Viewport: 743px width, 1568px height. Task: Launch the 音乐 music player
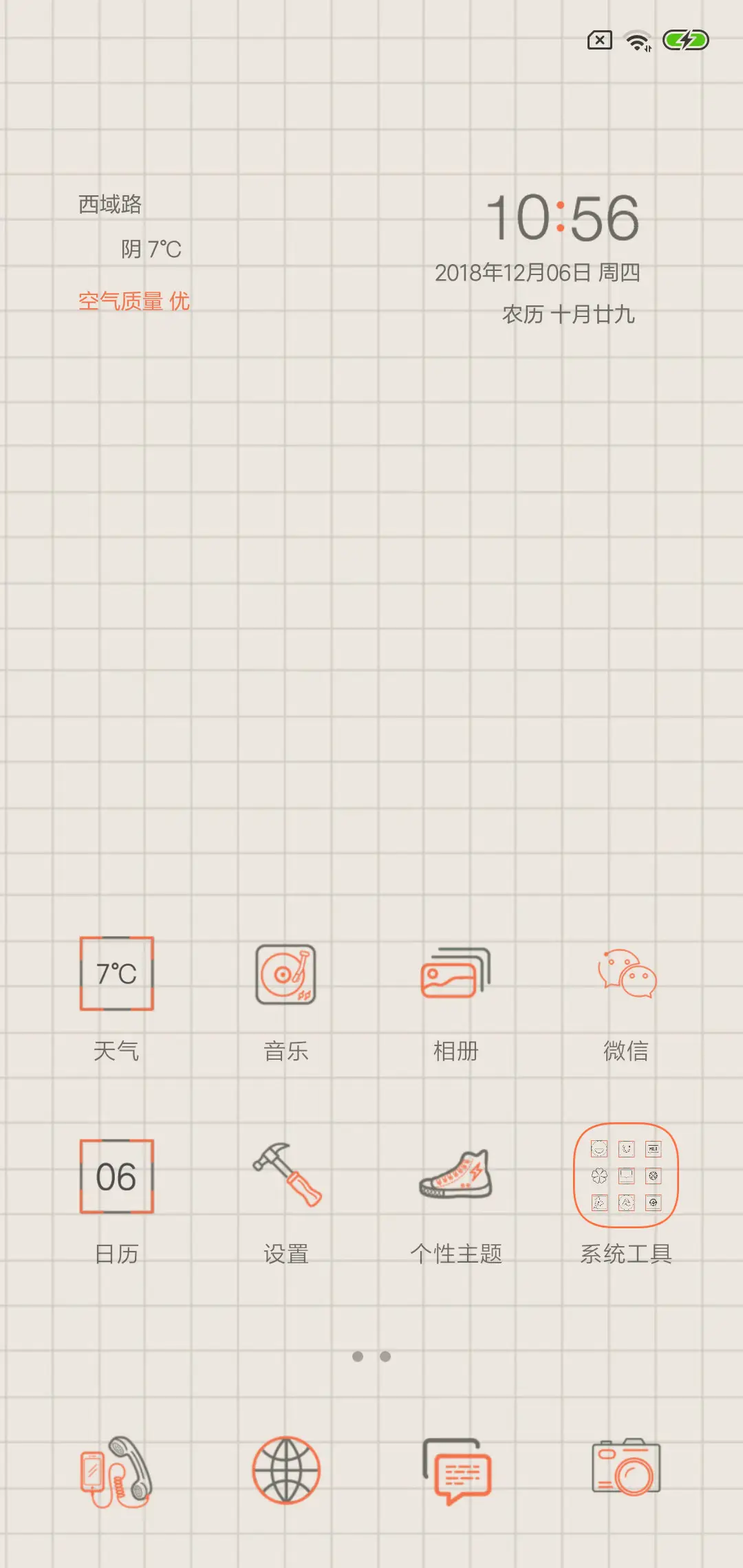(286, 972)
